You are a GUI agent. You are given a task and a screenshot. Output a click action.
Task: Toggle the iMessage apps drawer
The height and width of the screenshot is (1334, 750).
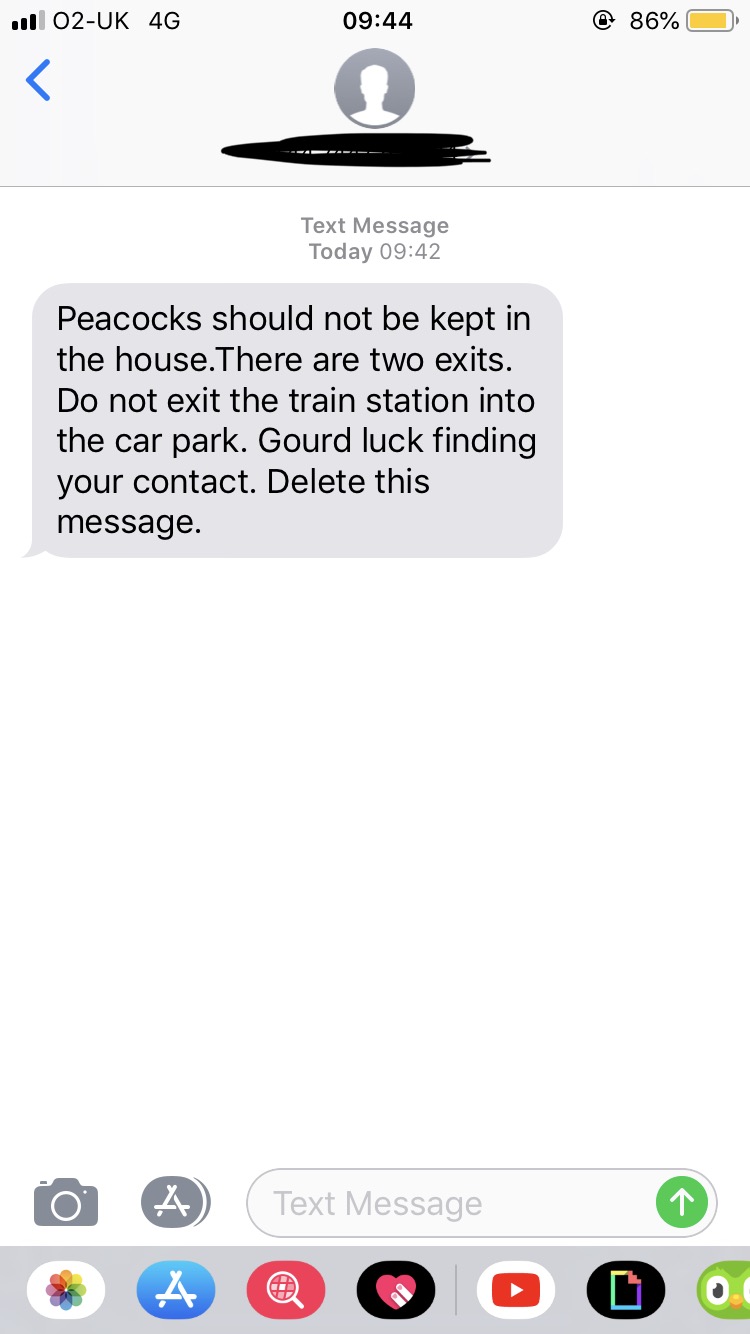click(x=175, y=1202)
